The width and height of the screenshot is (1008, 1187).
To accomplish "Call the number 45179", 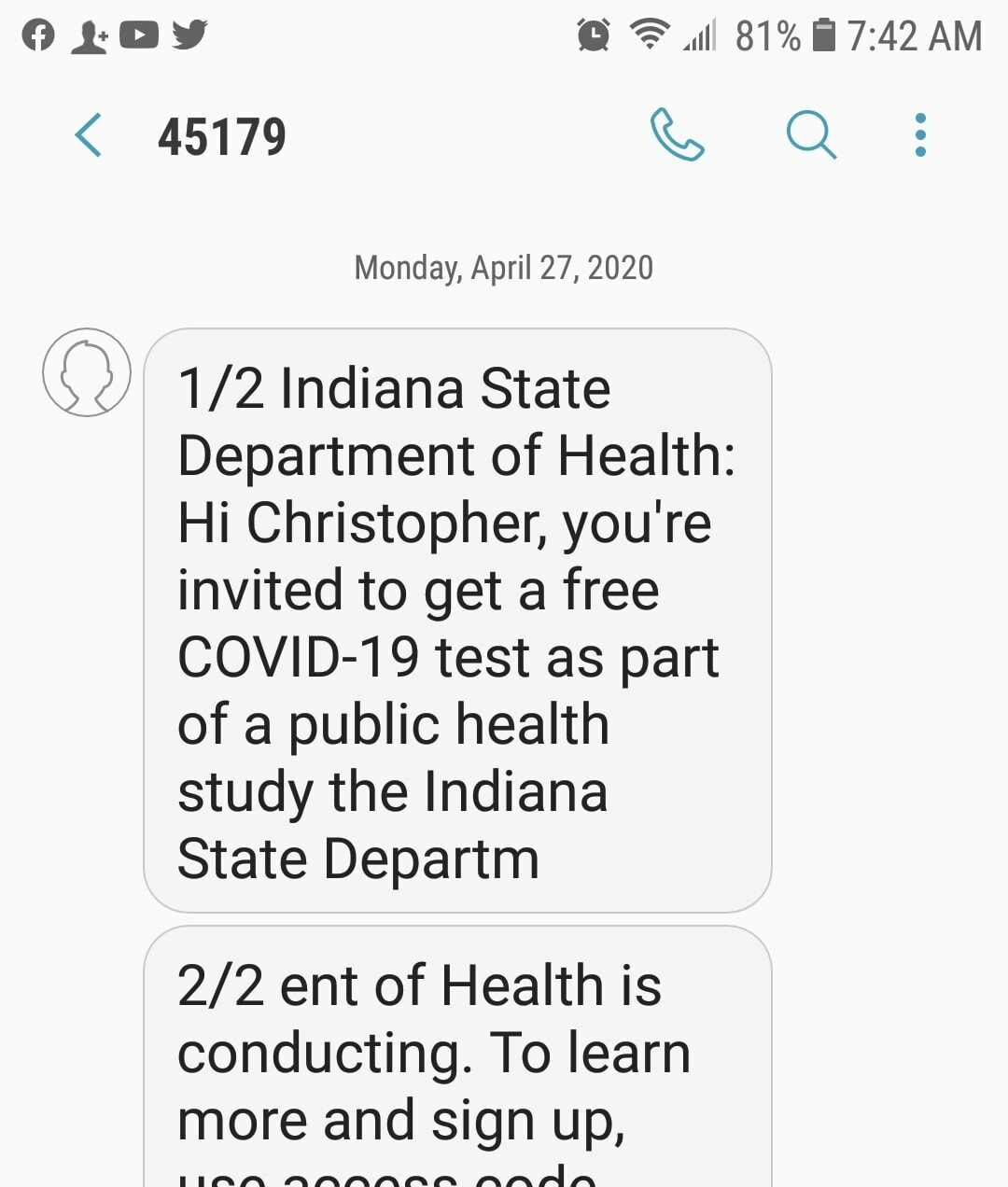I will (677, 135).
